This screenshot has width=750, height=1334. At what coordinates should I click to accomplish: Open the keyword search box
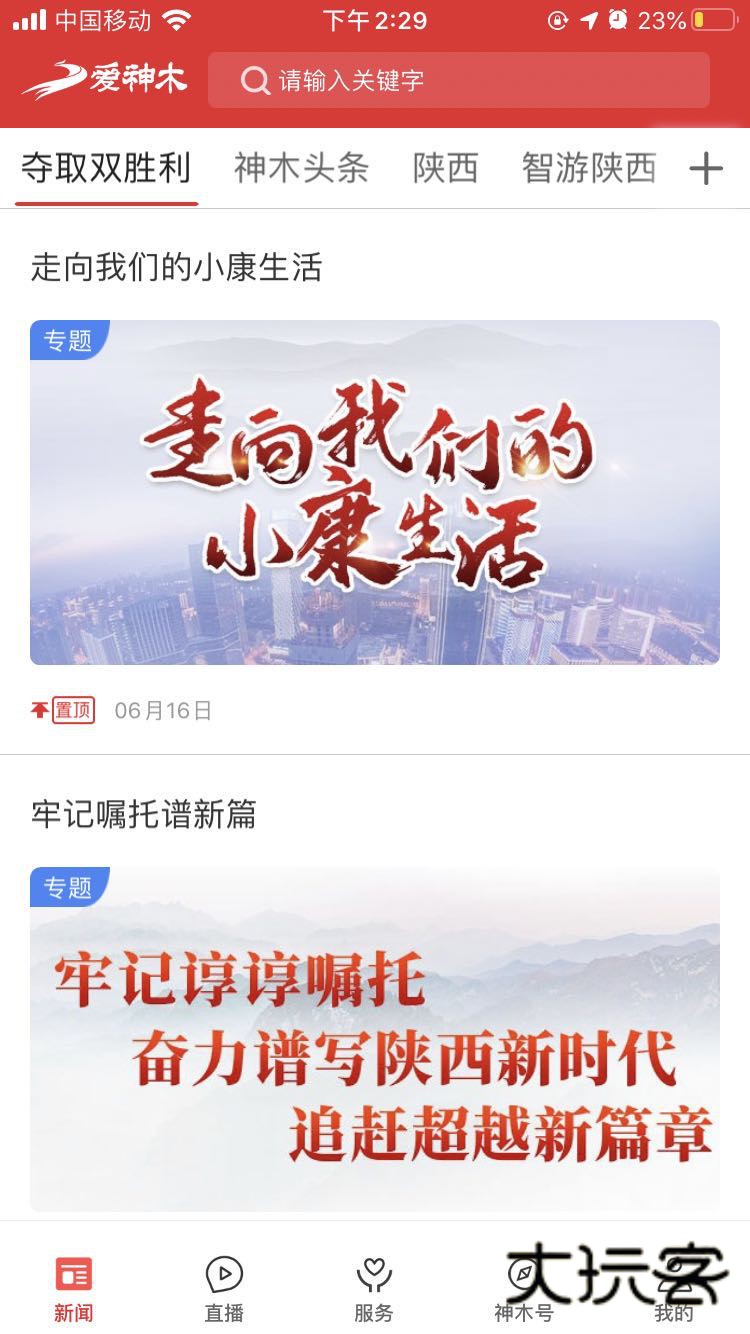[x=458, y=80]
